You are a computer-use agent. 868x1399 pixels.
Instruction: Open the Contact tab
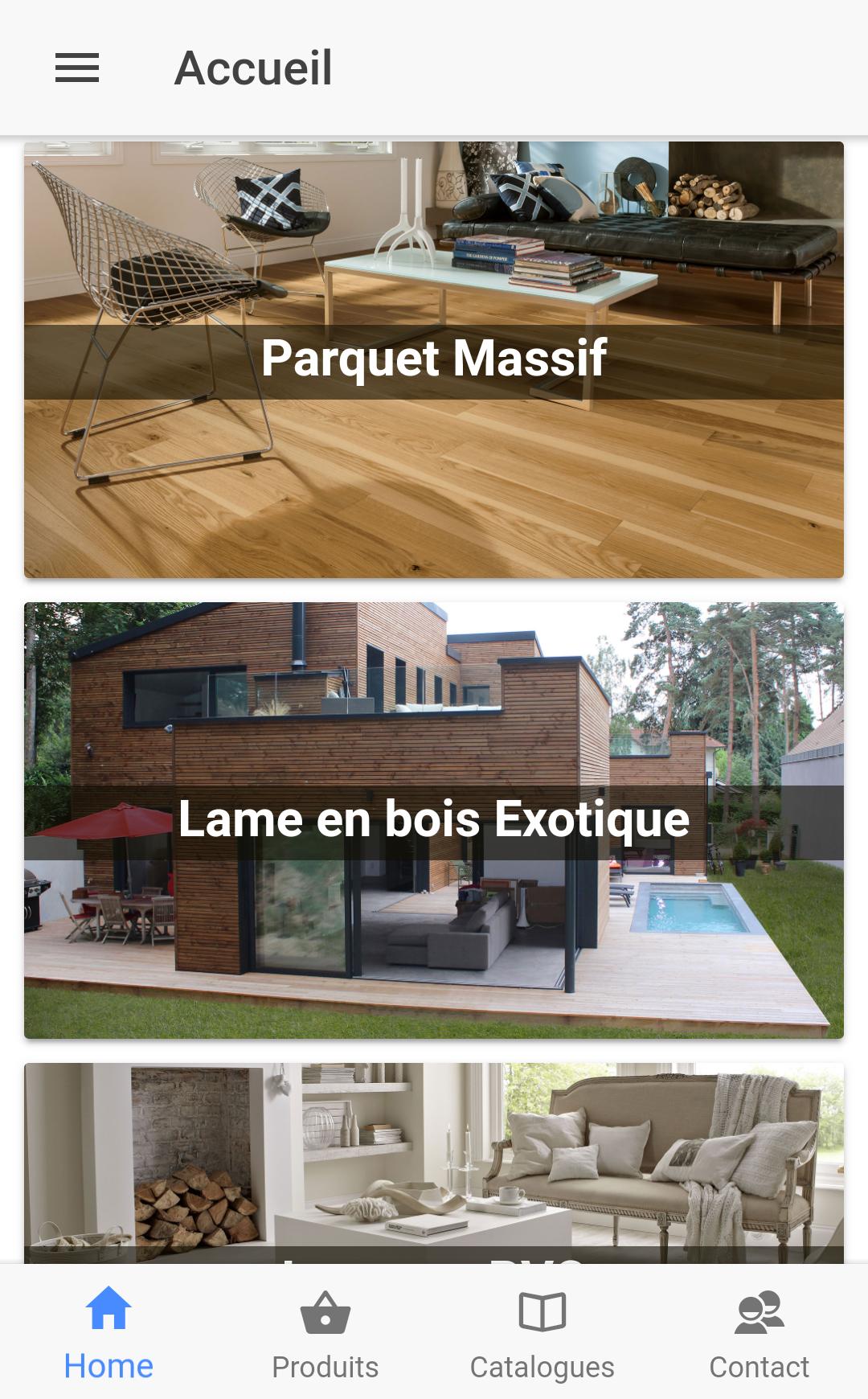(x=759, y=1333)
